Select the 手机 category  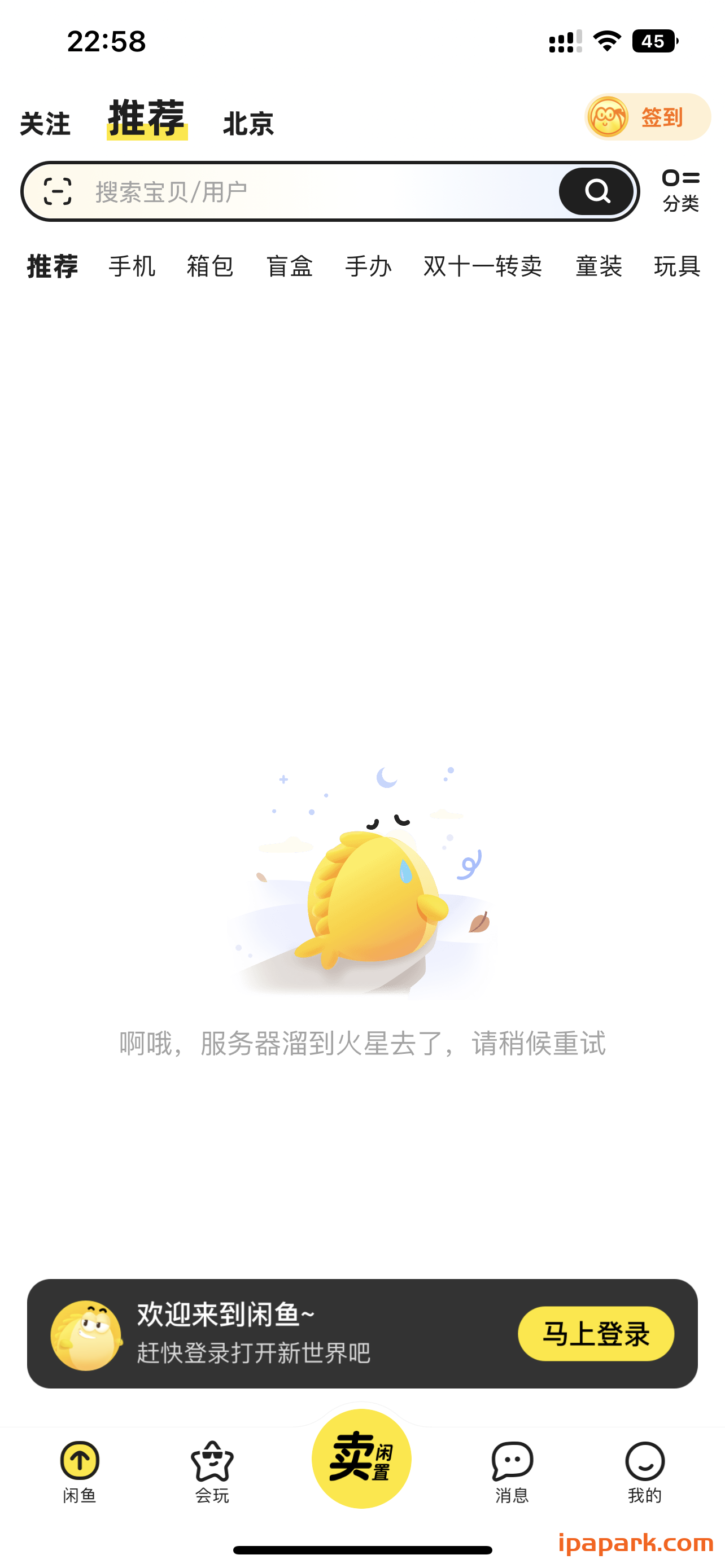[132, 266]
